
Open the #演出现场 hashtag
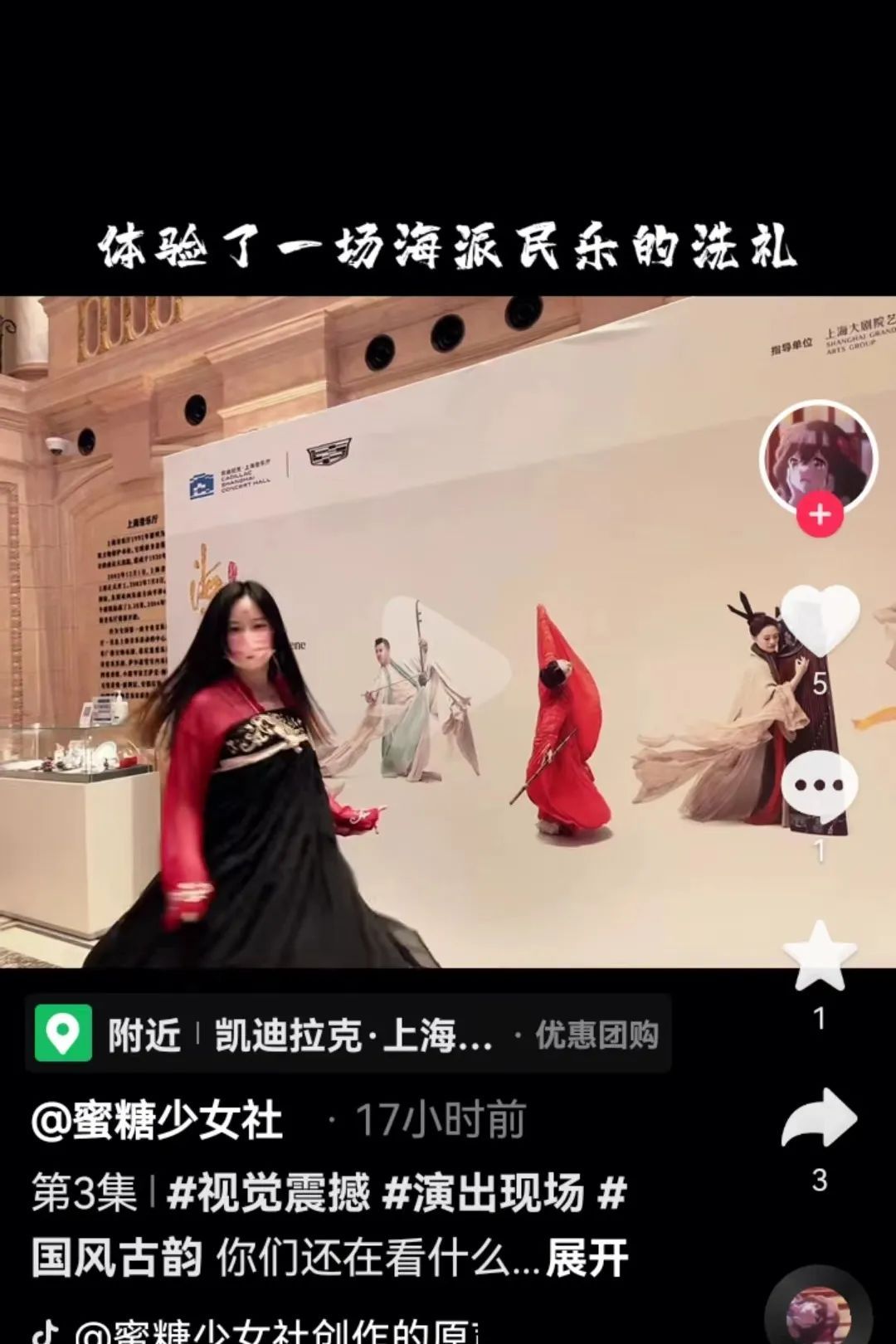(484, 1193)
